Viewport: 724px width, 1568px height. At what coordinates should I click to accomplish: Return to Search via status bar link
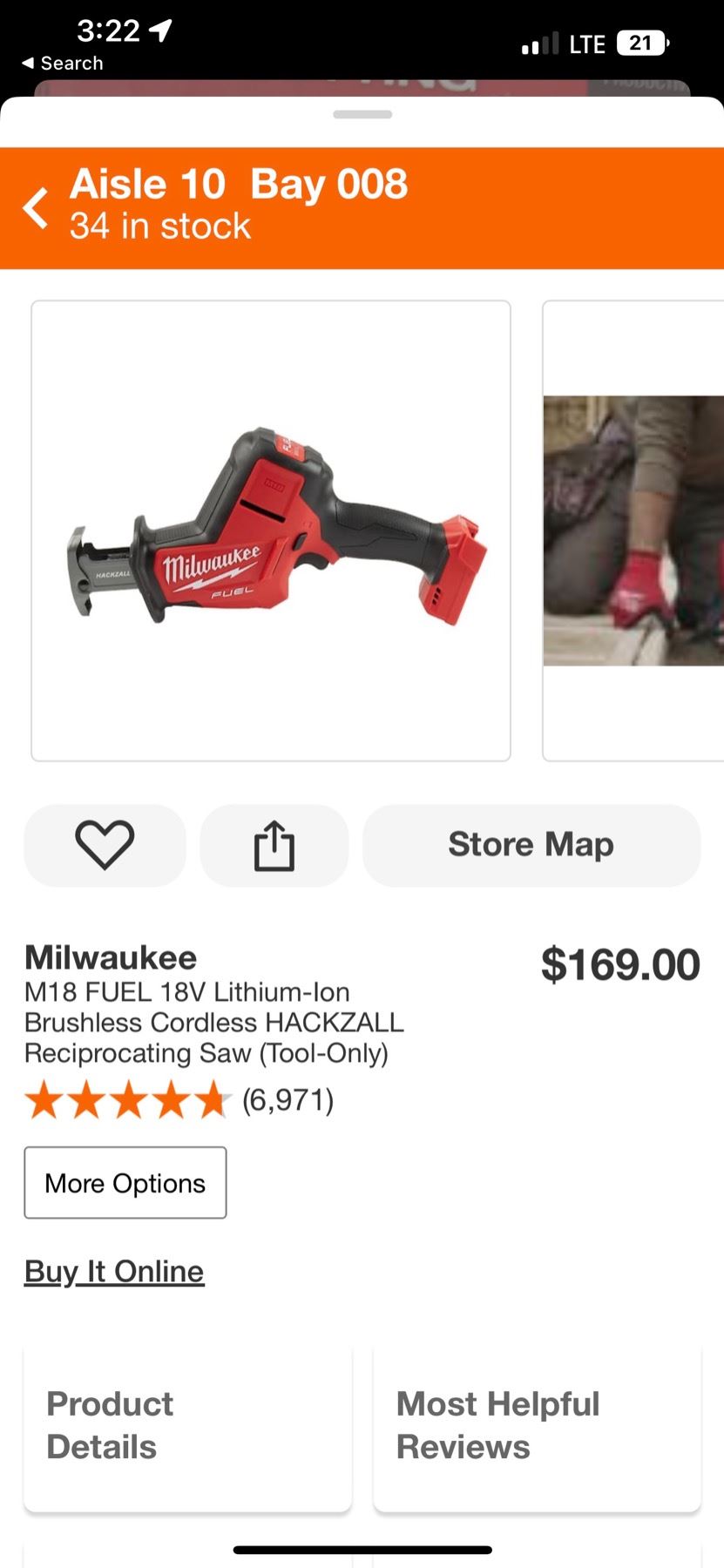(x=63, y=64)
